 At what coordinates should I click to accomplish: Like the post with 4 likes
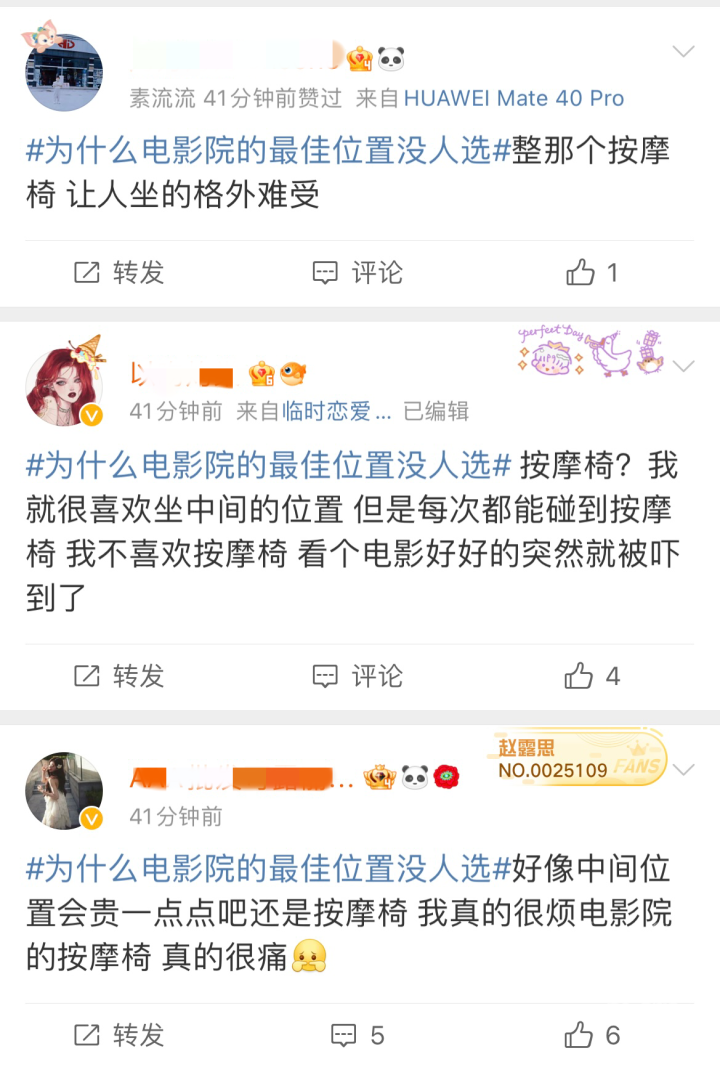click(x=592, y=676)
